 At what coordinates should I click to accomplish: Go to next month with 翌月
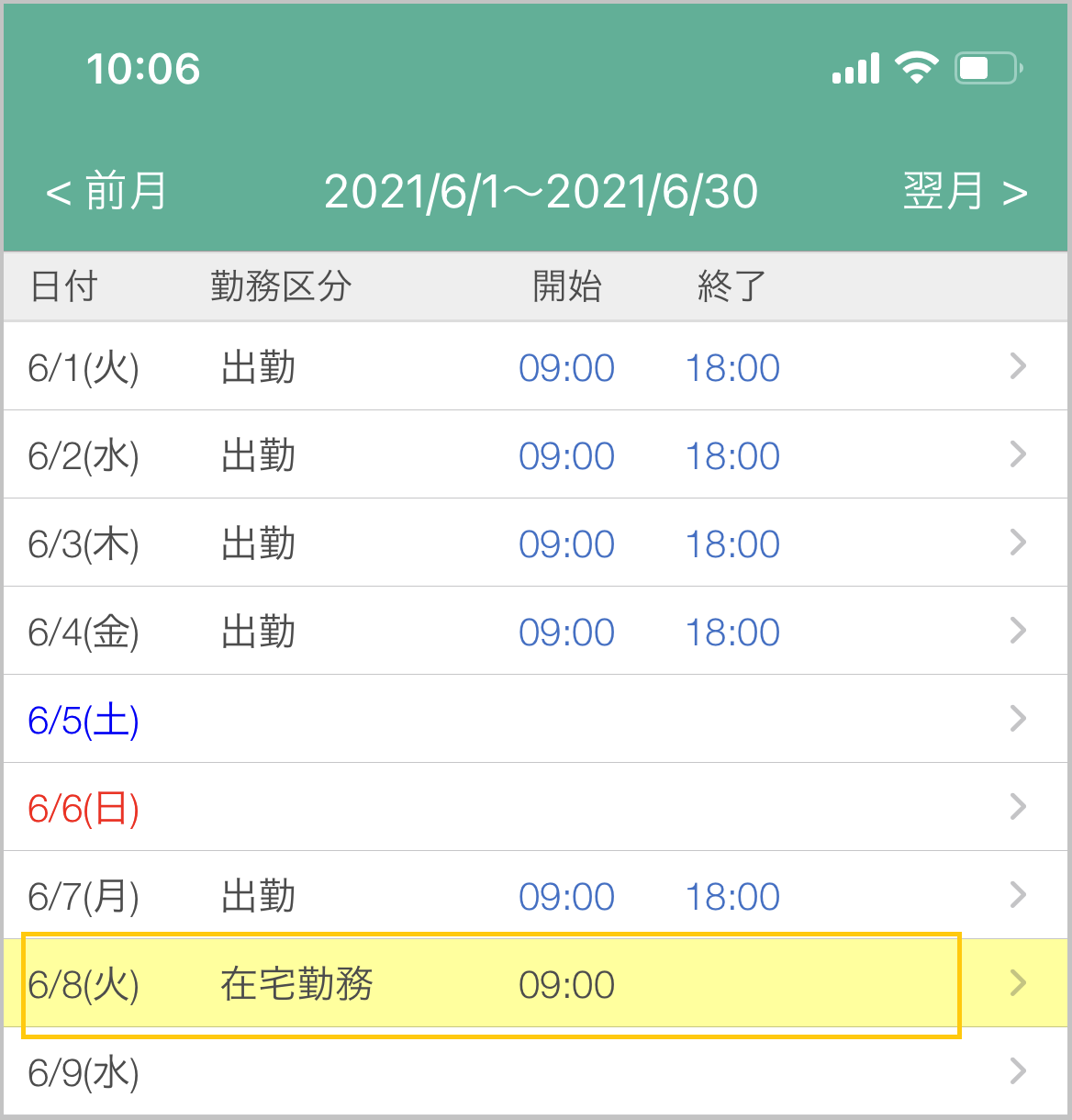[970, 191]
